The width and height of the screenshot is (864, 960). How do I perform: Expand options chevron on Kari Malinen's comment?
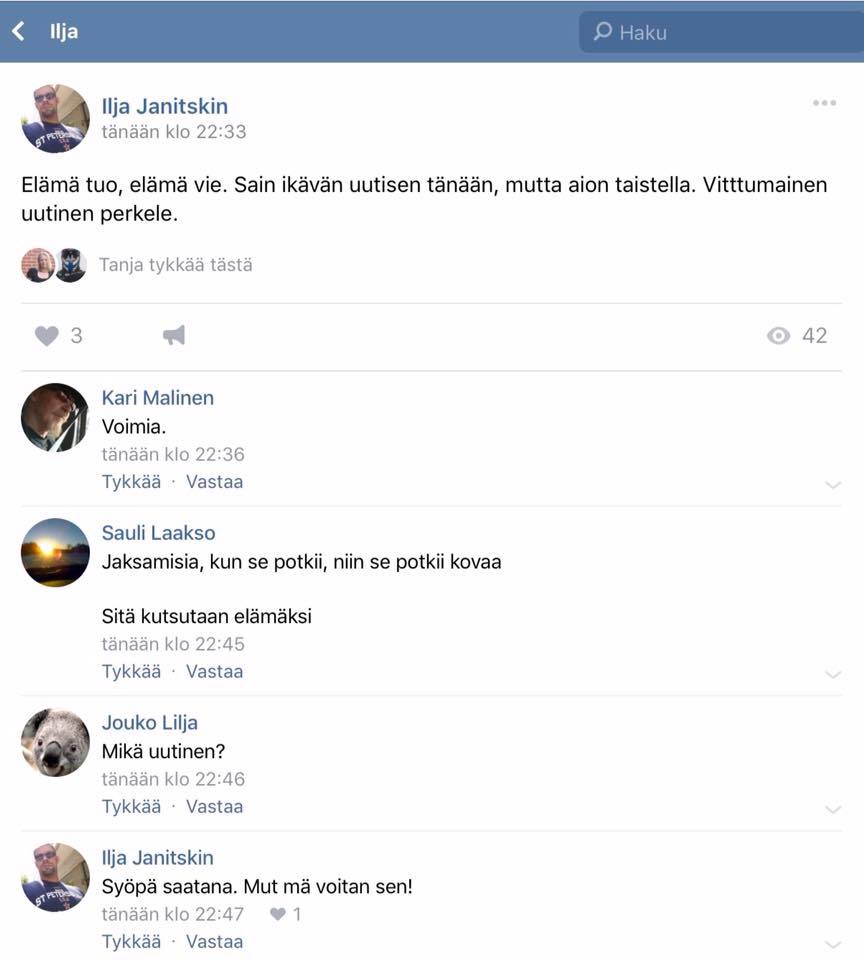point(832,485)
